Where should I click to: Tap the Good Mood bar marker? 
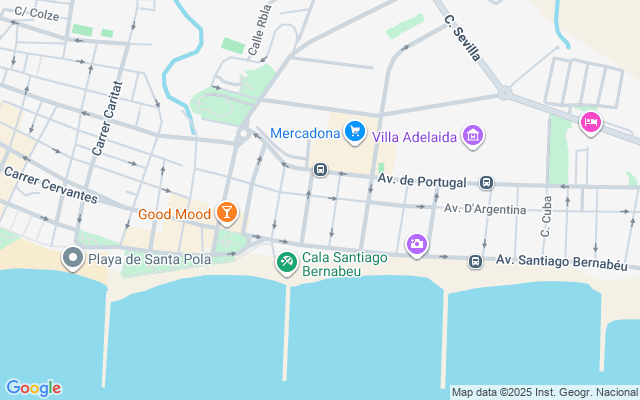click(227, 212)
